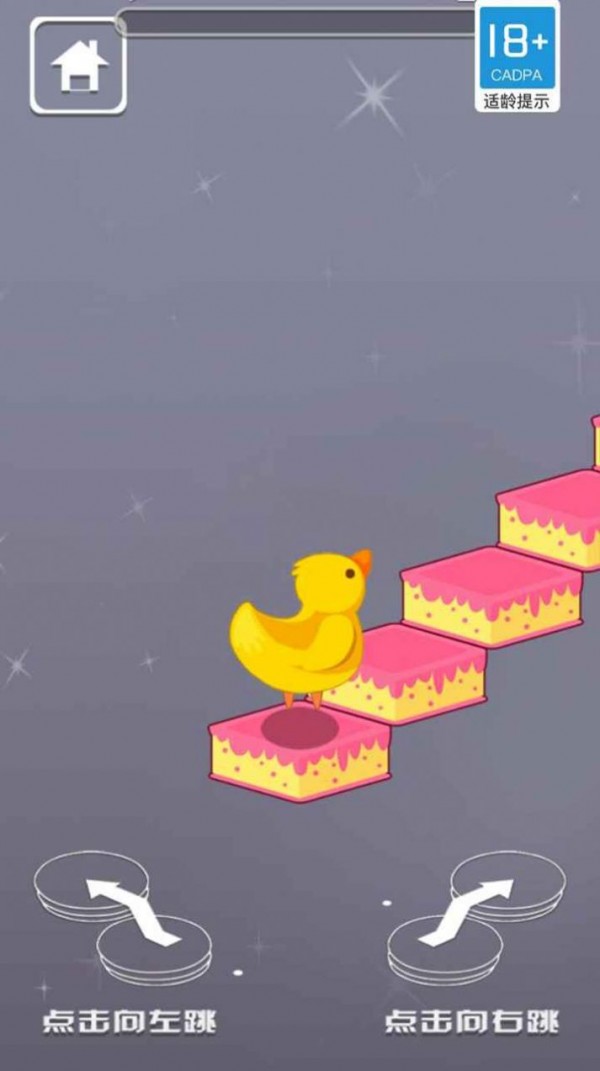
Task: Return to the home menu
Action: point(78,65)
